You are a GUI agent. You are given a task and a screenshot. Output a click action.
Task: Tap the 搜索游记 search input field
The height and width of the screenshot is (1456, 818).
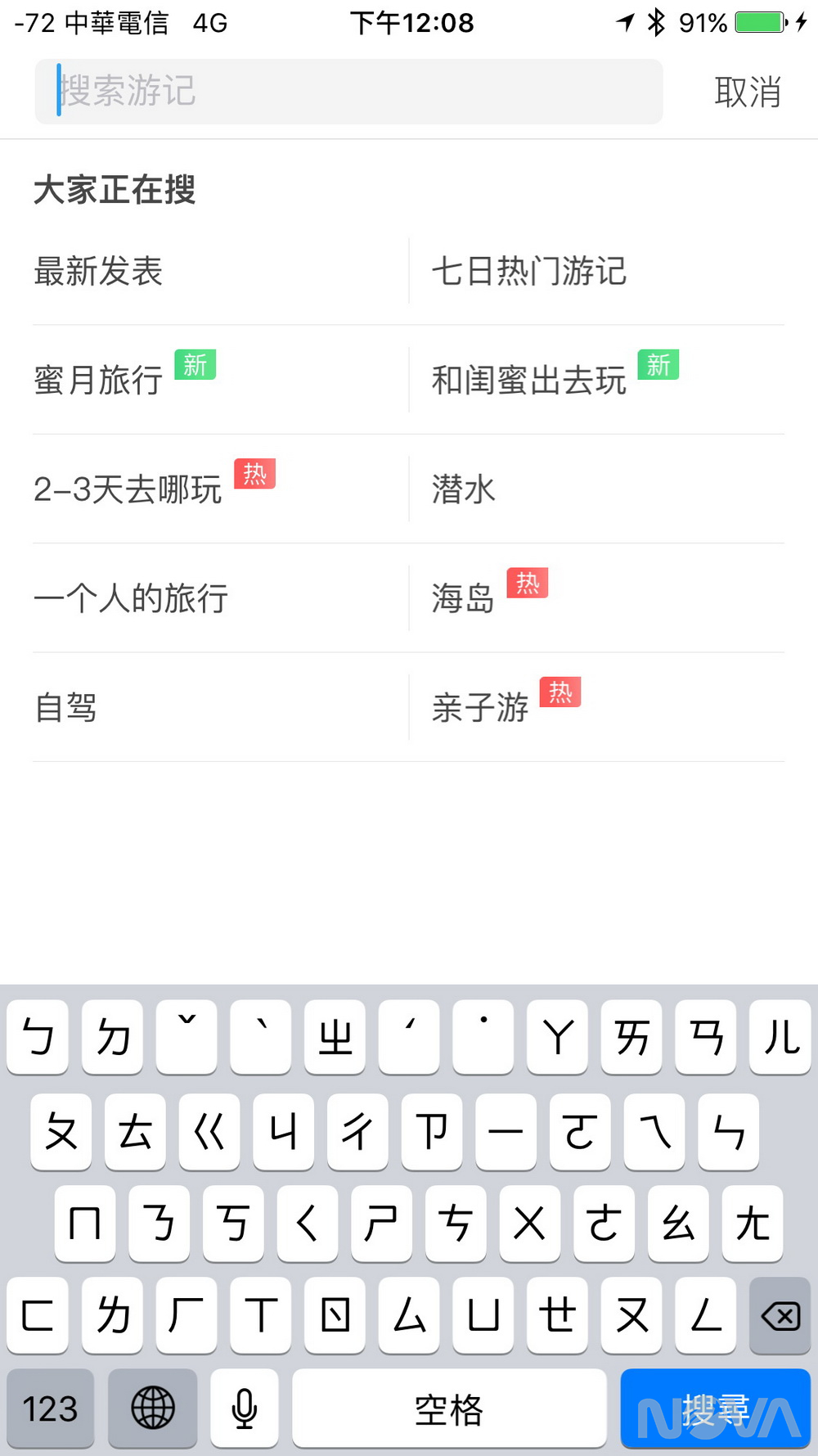(x=348, y=92)
